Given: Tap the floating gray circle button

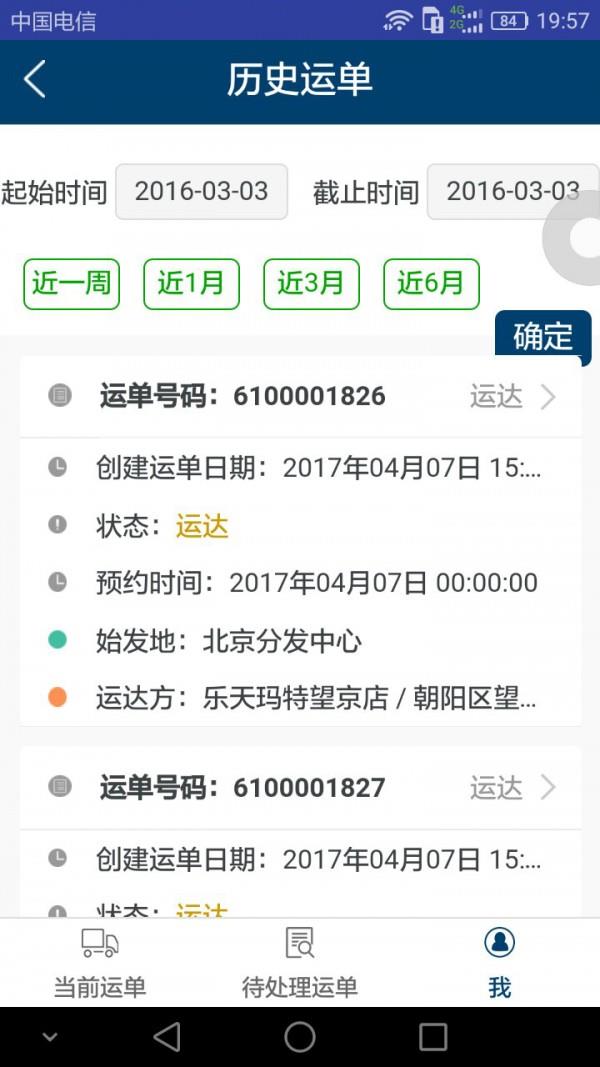Looking at the screenshot, I should 573,237.
